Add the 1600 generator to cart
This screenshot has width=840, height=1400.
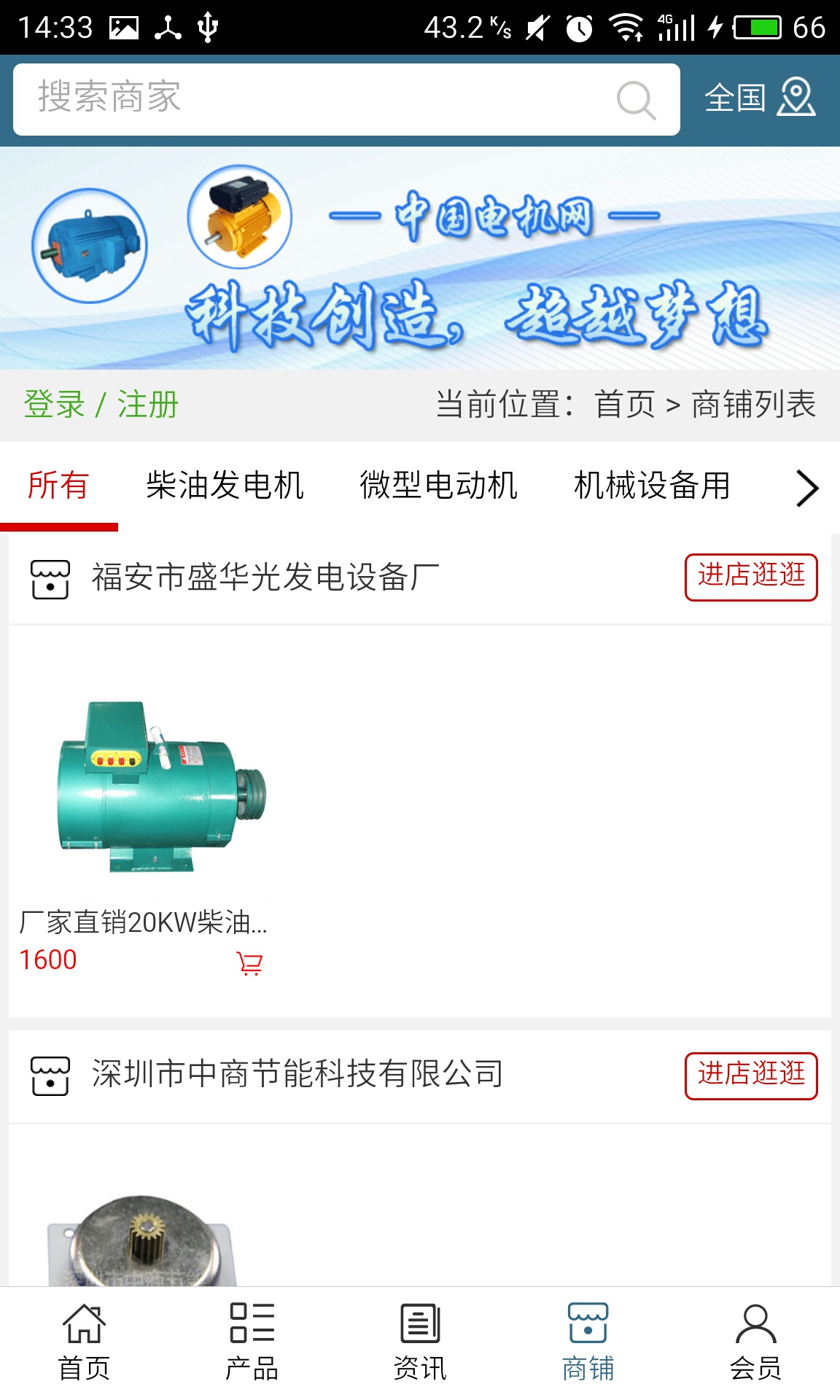(x=249, y=963)
